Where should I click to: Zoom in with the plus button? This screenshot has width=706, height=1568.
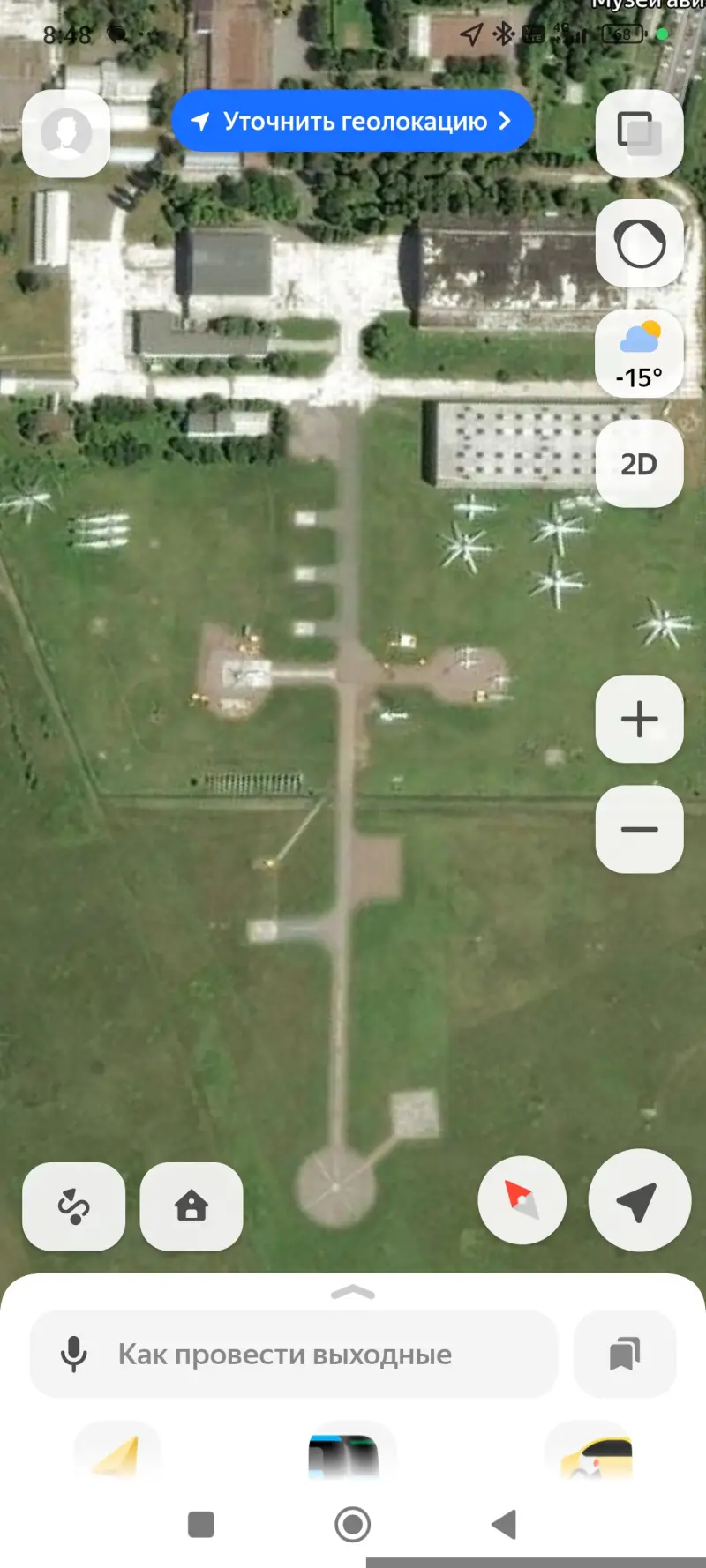639,719
